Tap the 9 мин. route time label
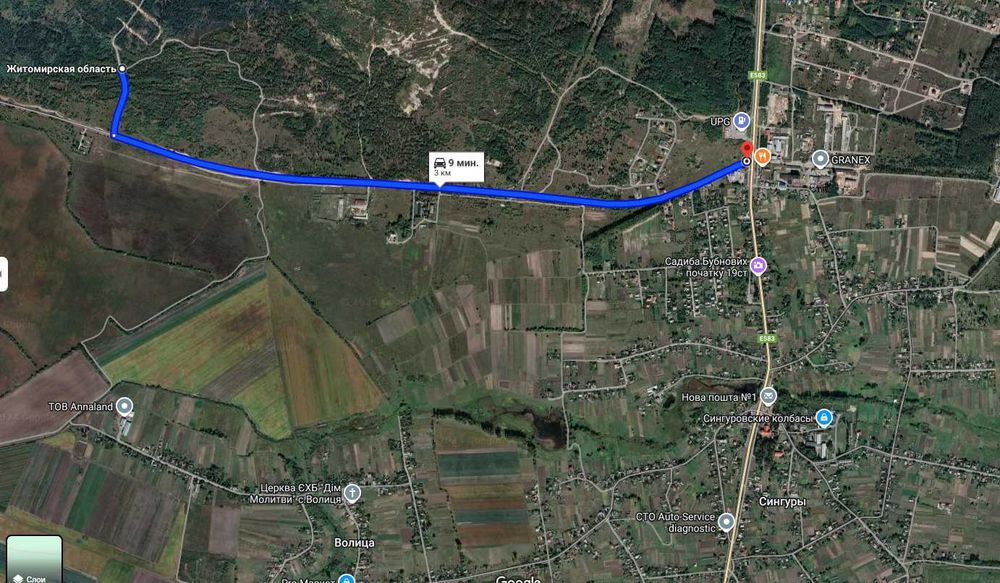 coord(454,167)
